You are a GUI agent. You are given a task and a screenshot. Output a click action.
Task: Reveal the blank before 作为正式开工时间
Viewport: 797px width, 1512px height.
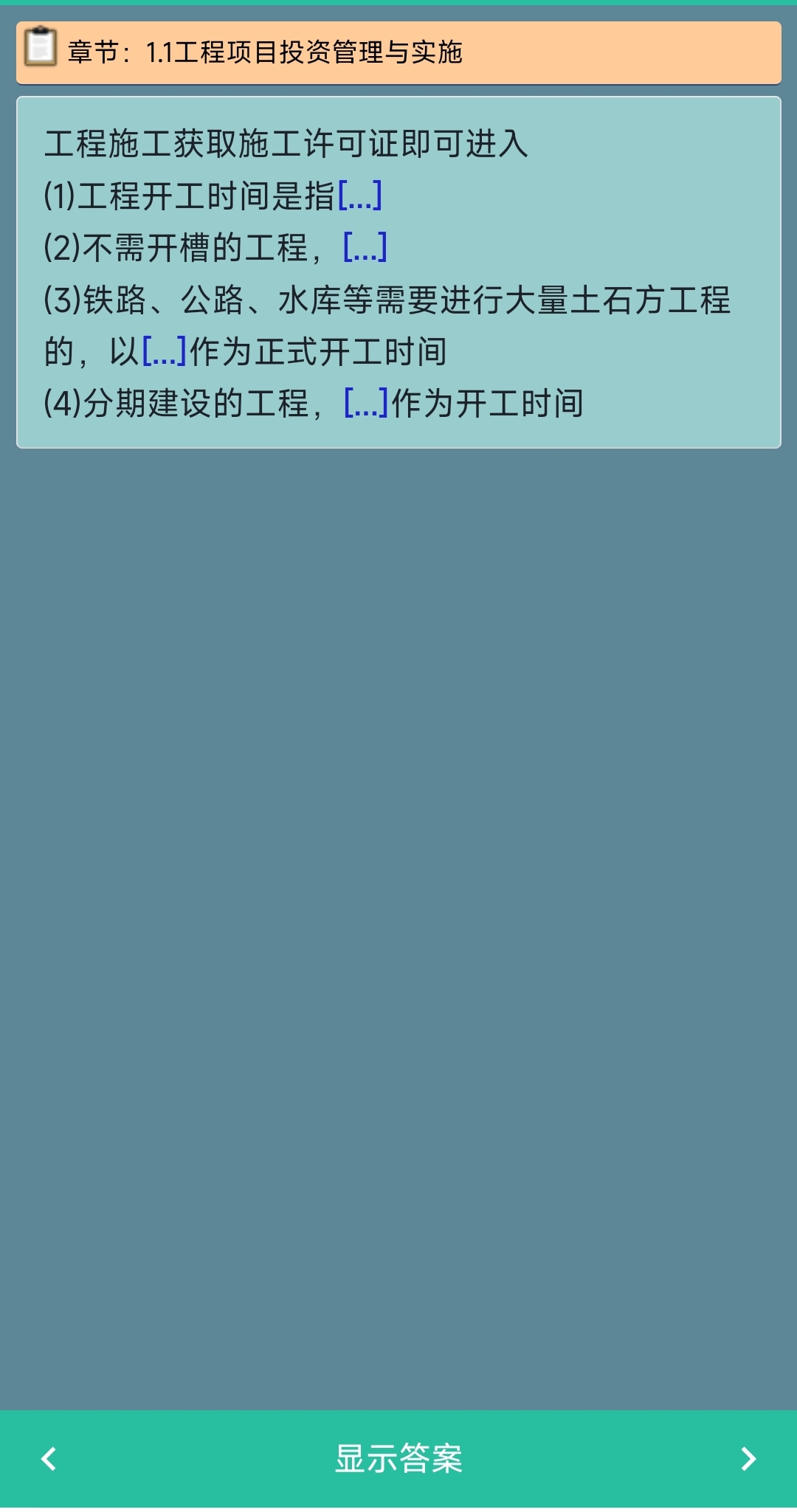(x=164, y=351)
